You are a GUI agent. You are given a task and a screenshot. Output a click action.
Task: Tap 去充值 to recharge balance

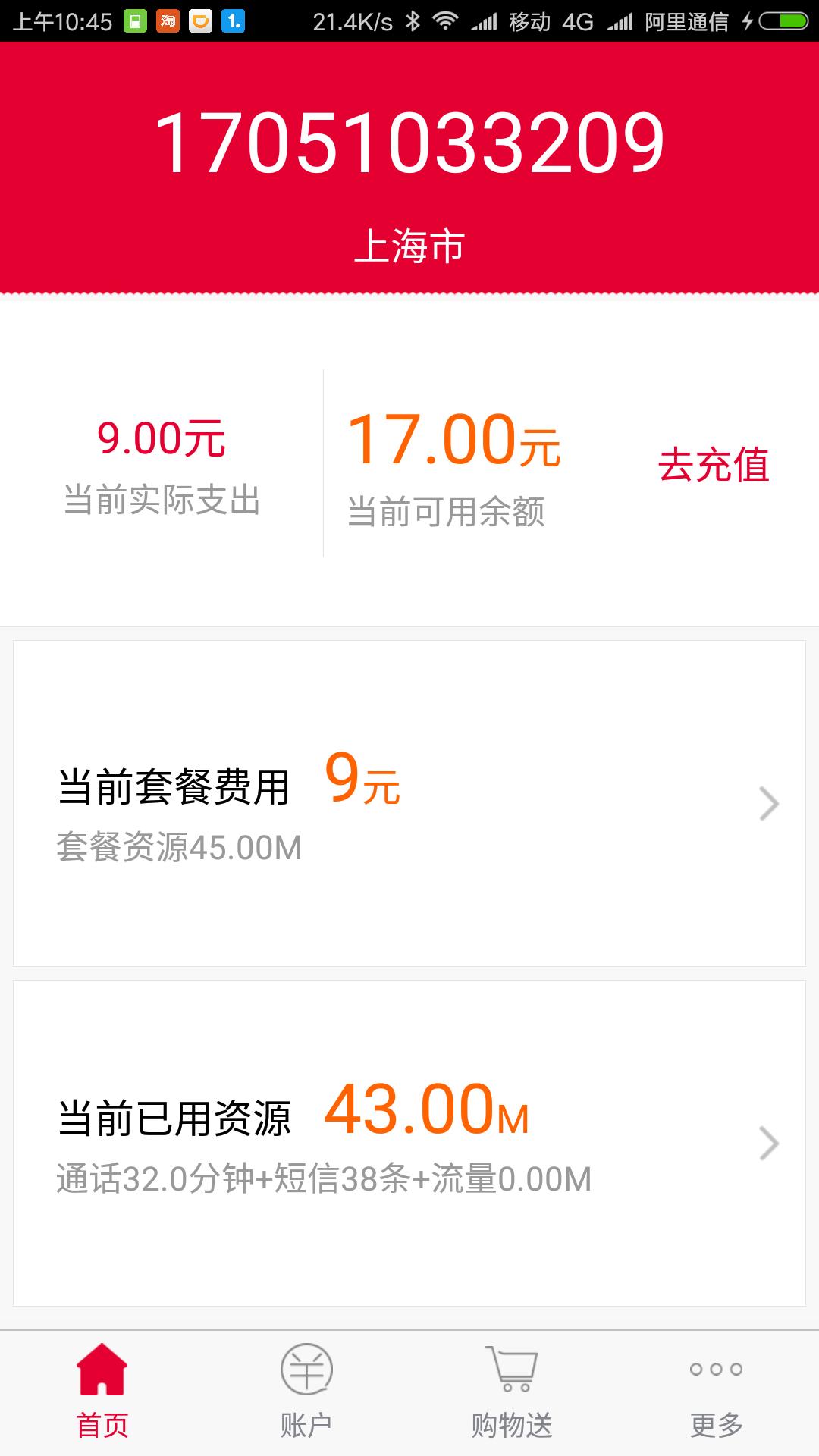(x=713, y=464)
